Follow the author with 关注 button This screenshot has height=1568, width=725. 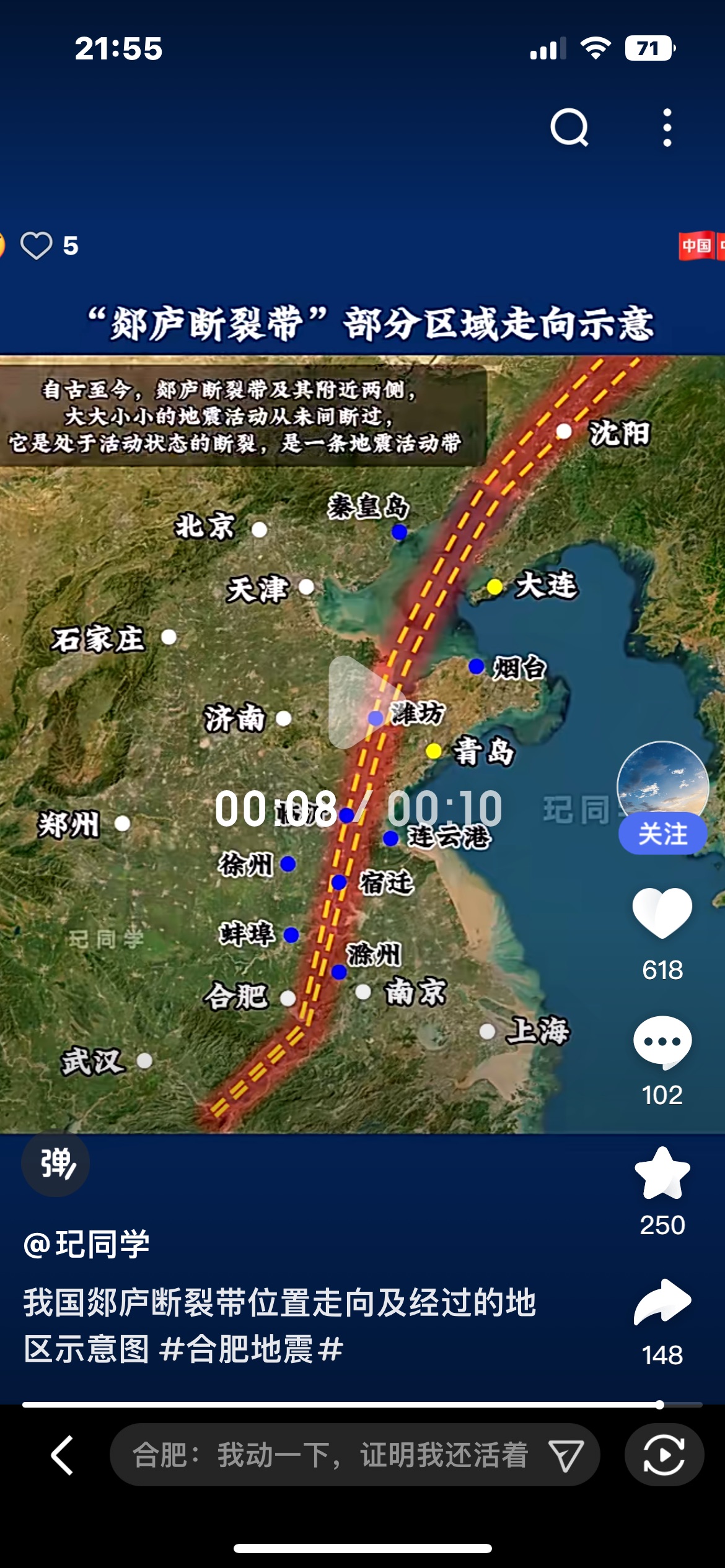coord(662,834)
